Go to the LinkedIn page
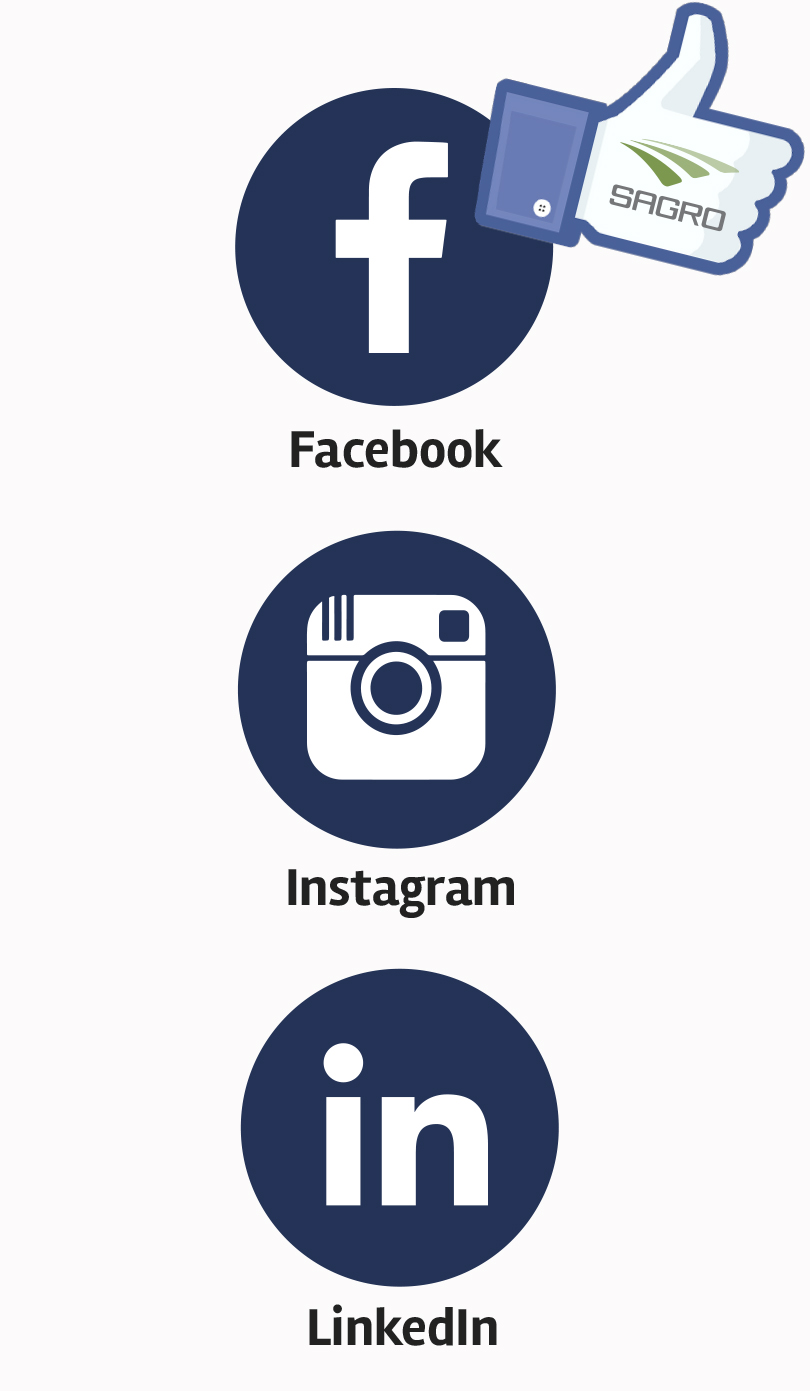810x1391 pixels. click(399, 1127)
